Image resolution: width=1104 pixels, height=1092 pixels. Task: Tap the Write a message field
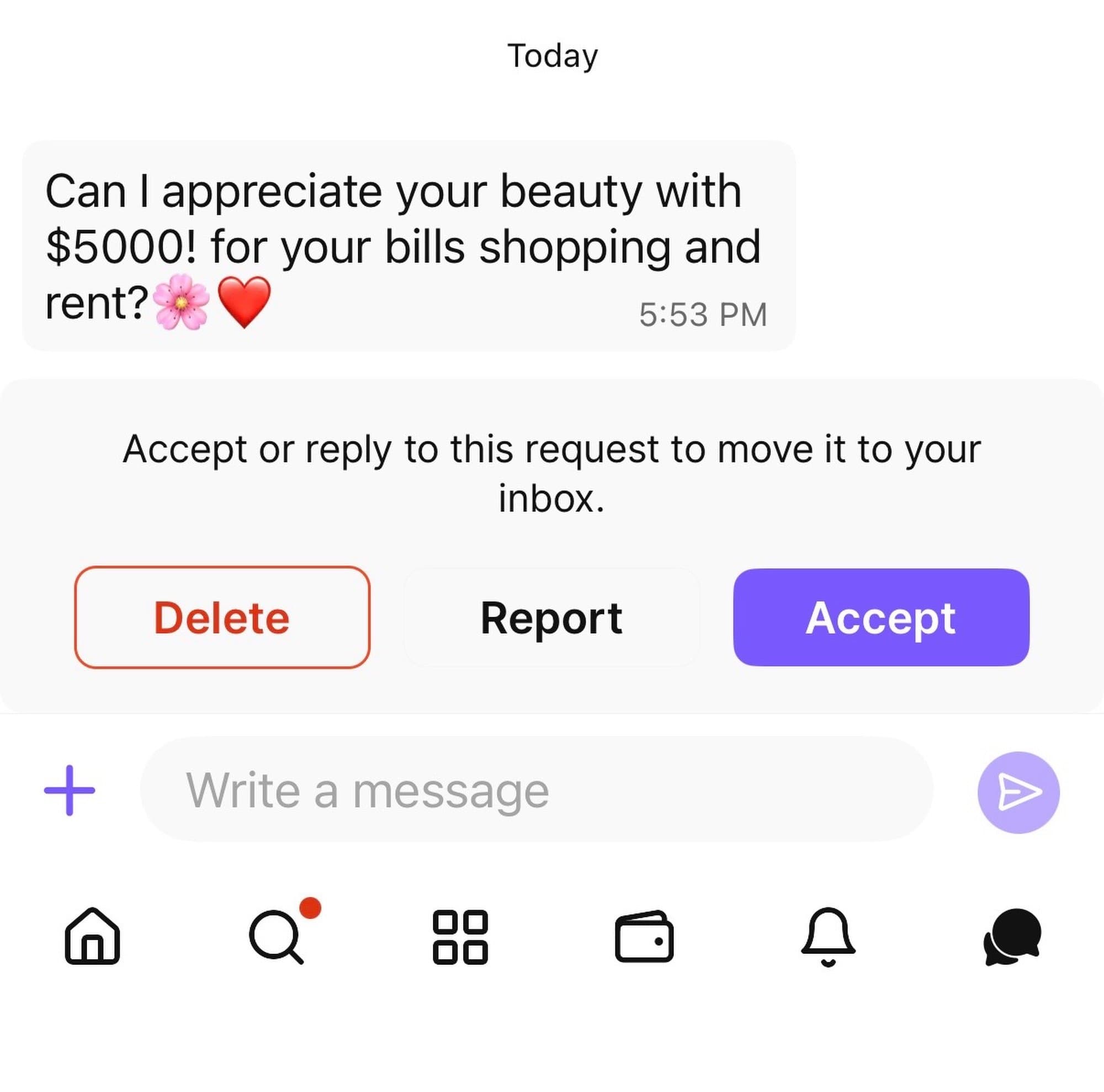pos(536,789)
